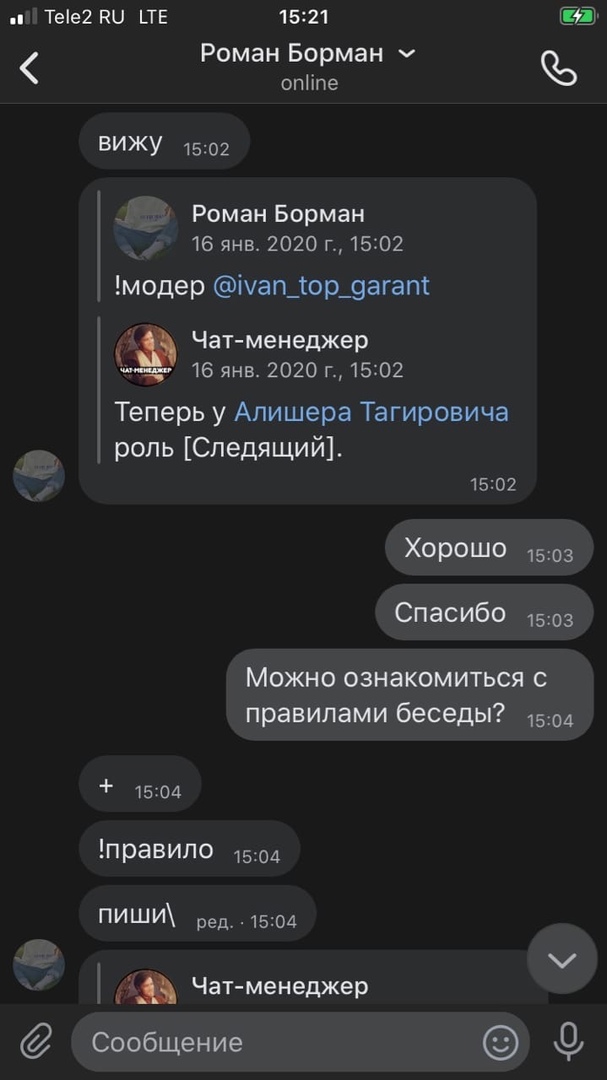Focus the Сообщение text field
This screenshot has height=1080, width=607.
(270, 1042)
